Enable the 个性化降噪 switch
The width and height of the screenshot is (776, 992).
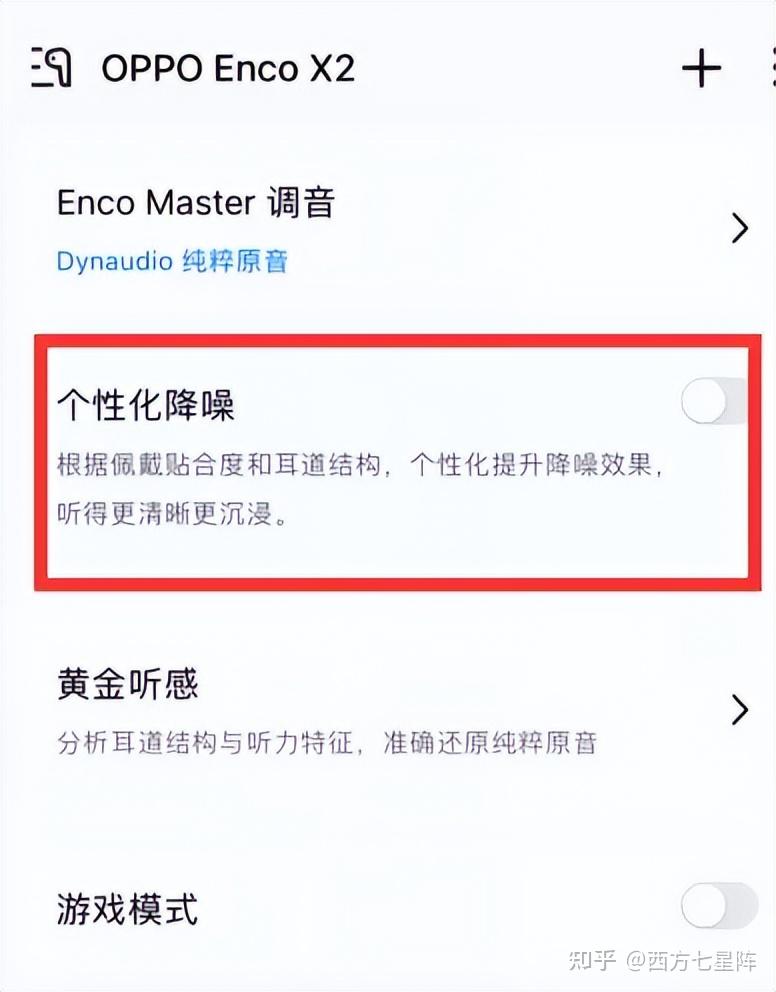point(714,402)
